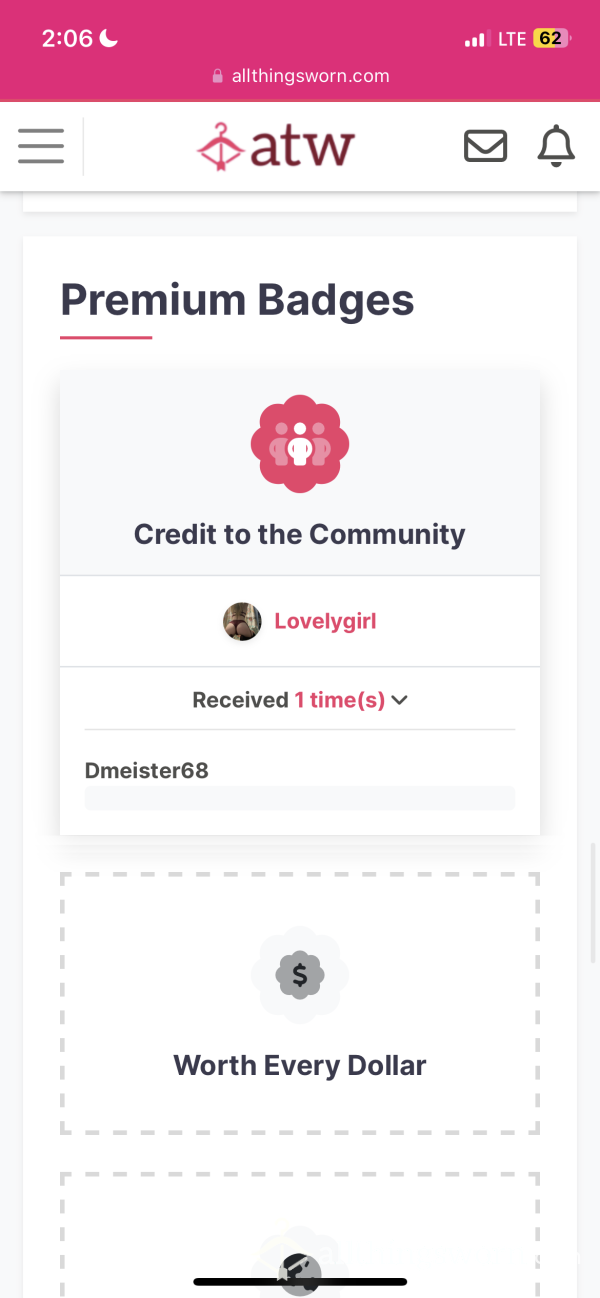Open Dmeister68's profile
Image resolution: width=600 pixels, height=1298 pixels.
[147, 770]
